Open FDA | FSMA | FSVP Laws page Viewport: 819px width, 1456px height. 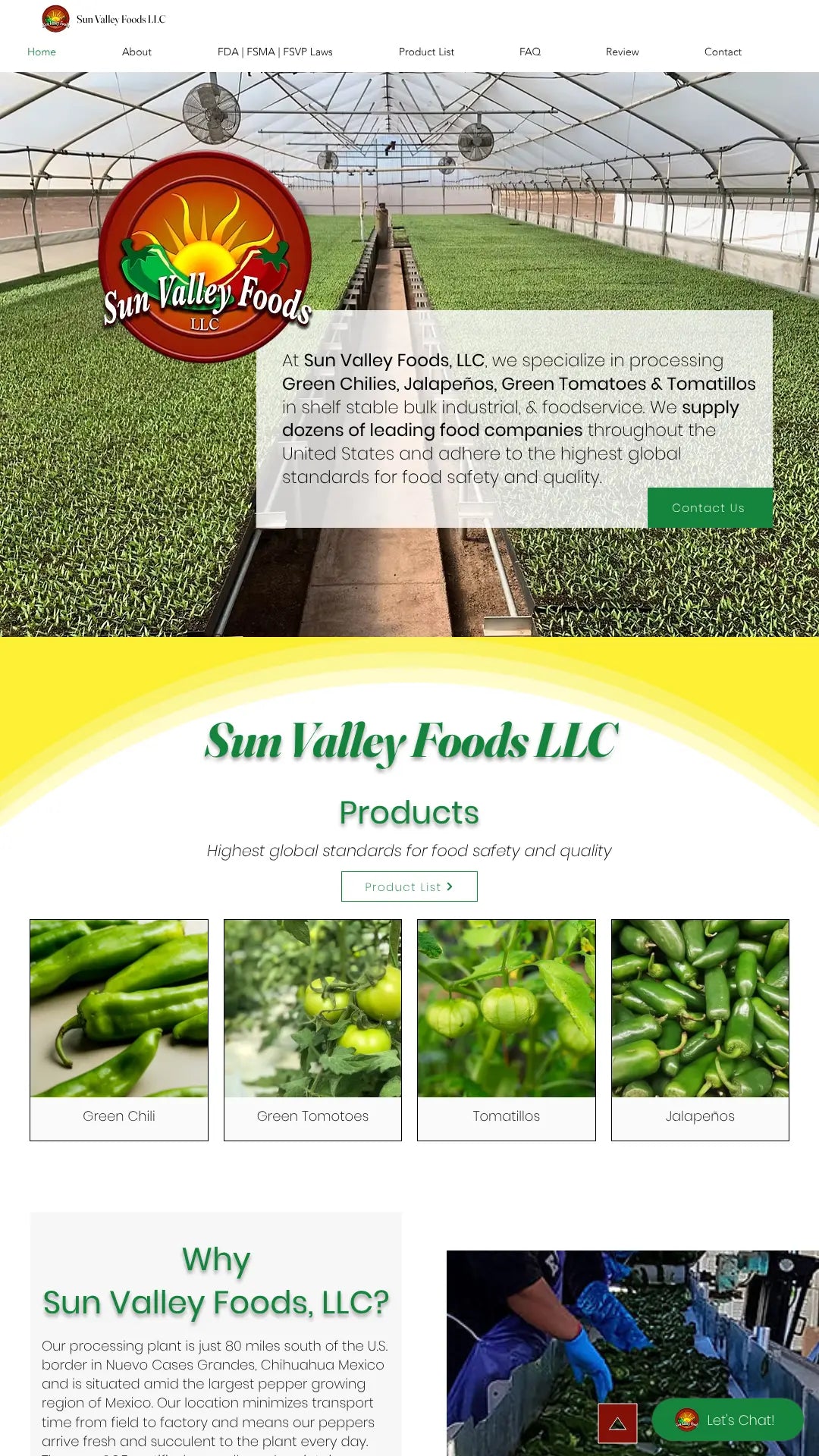point(275,52)
